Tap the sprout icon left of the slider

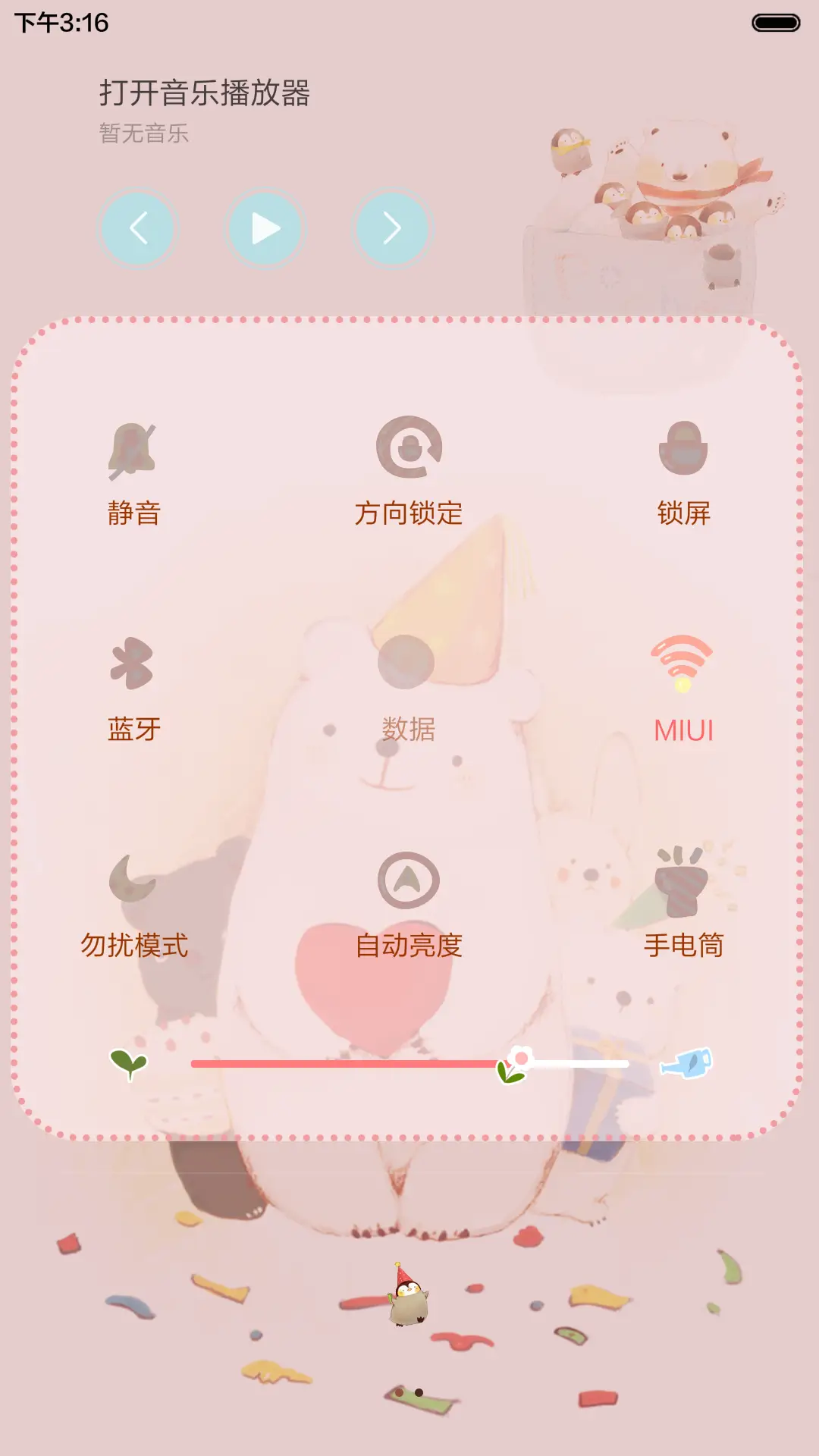(130, 1063)
